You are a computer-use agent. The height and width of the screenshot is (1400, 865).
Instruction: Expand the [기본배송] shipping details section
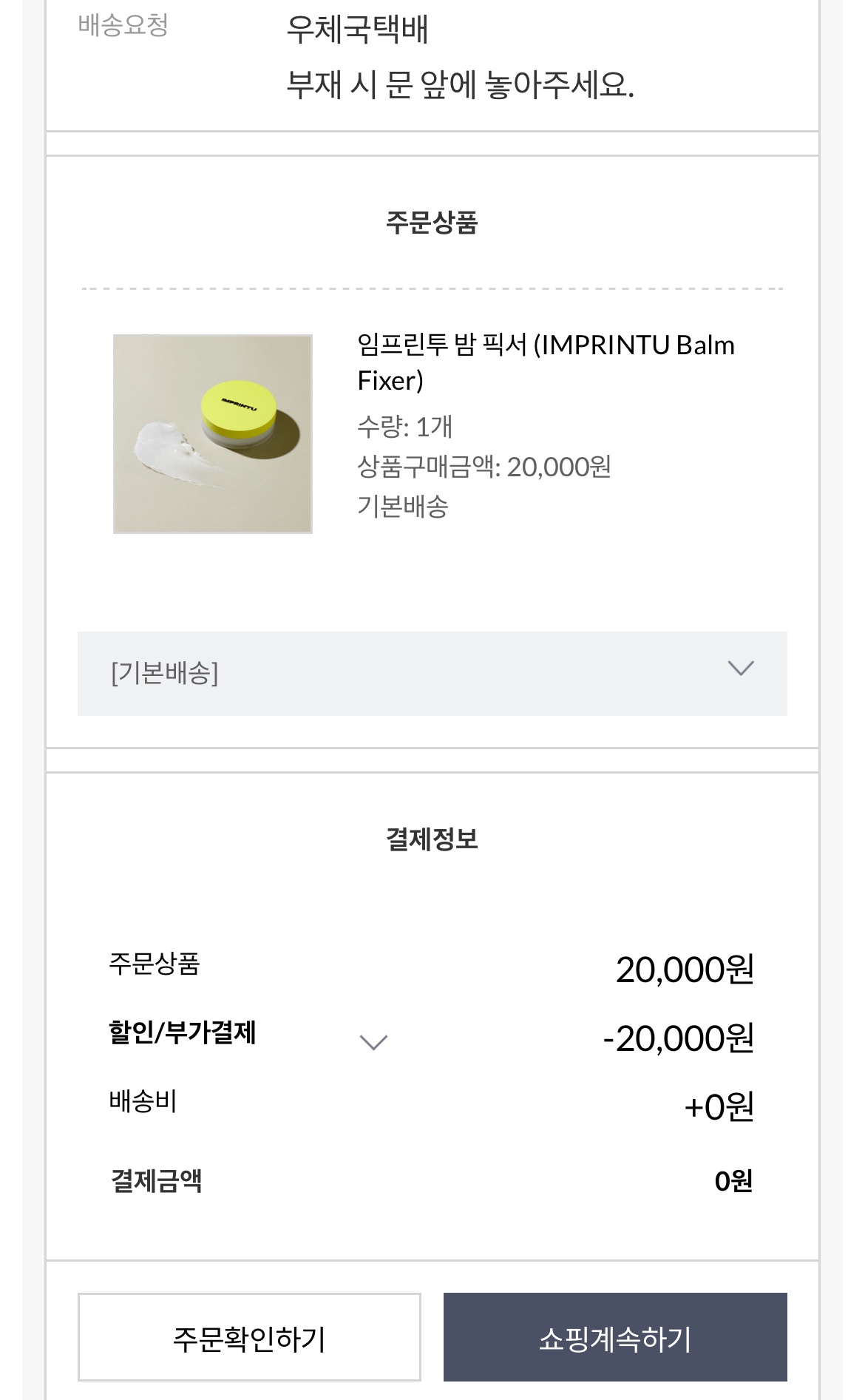[x=432, y=672]
